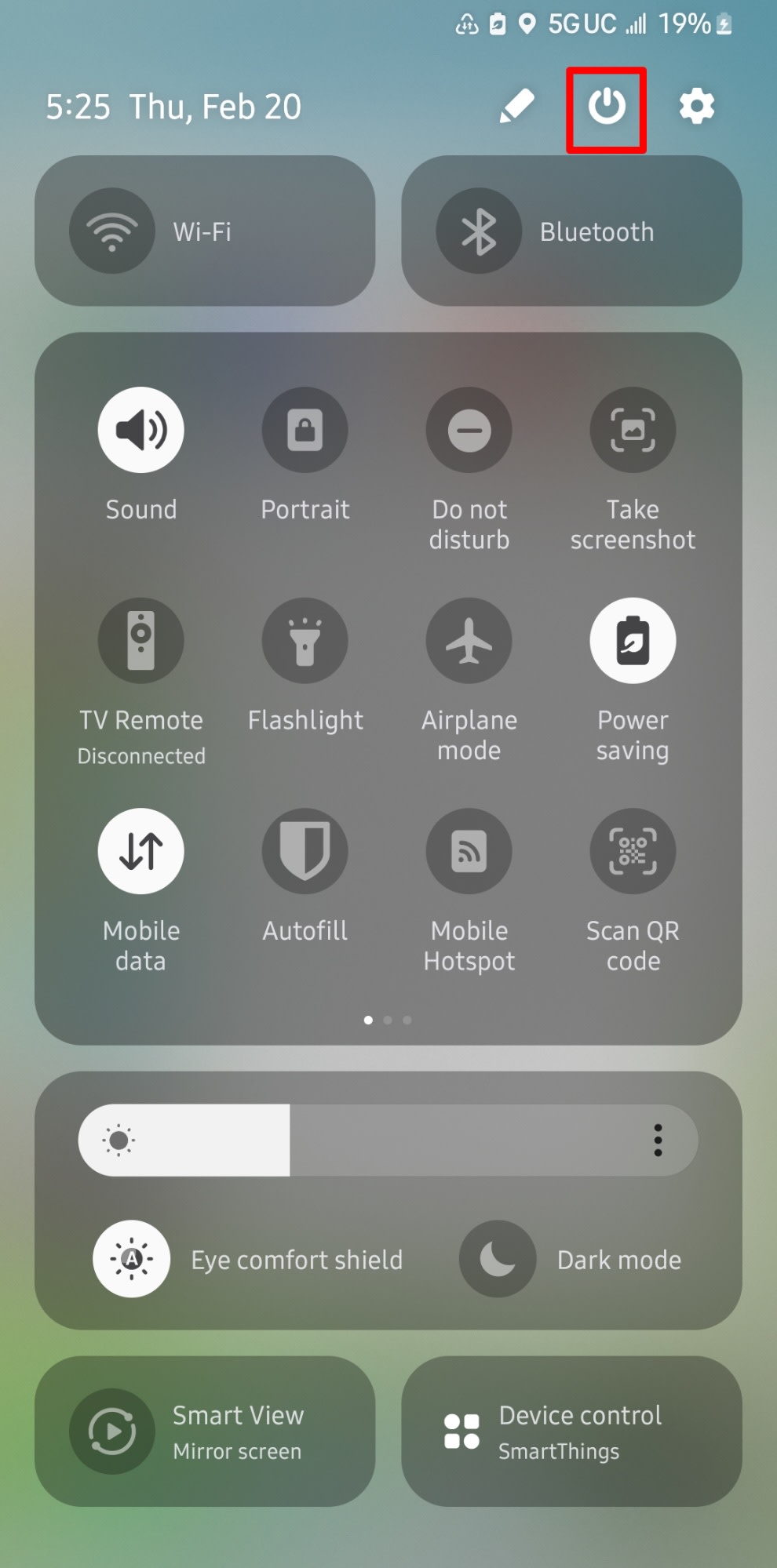The image size is (777, 1568).
Task: Disable Power saving
Action: 633,640
